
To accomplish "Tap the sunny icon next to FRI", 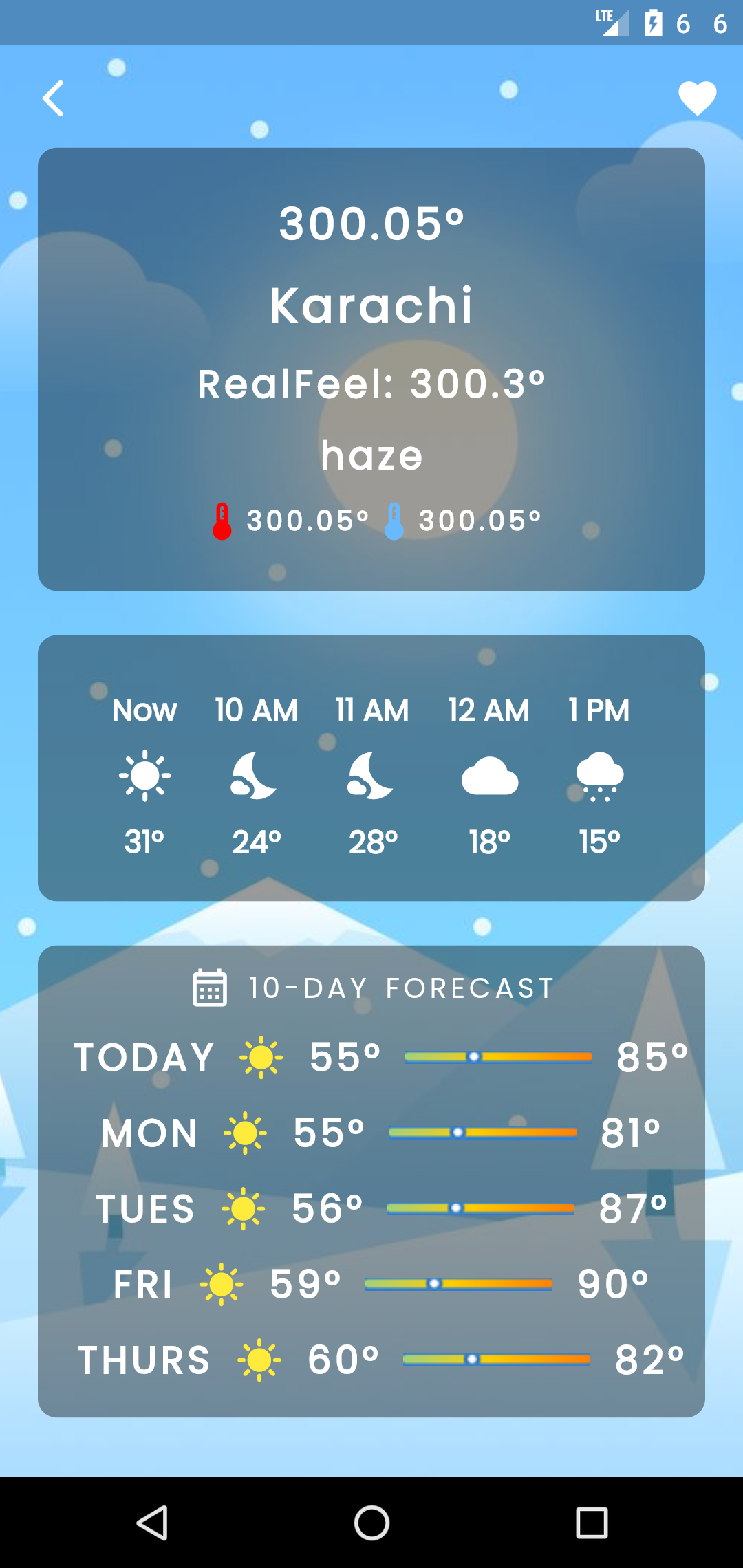I will click(220, 1283).
